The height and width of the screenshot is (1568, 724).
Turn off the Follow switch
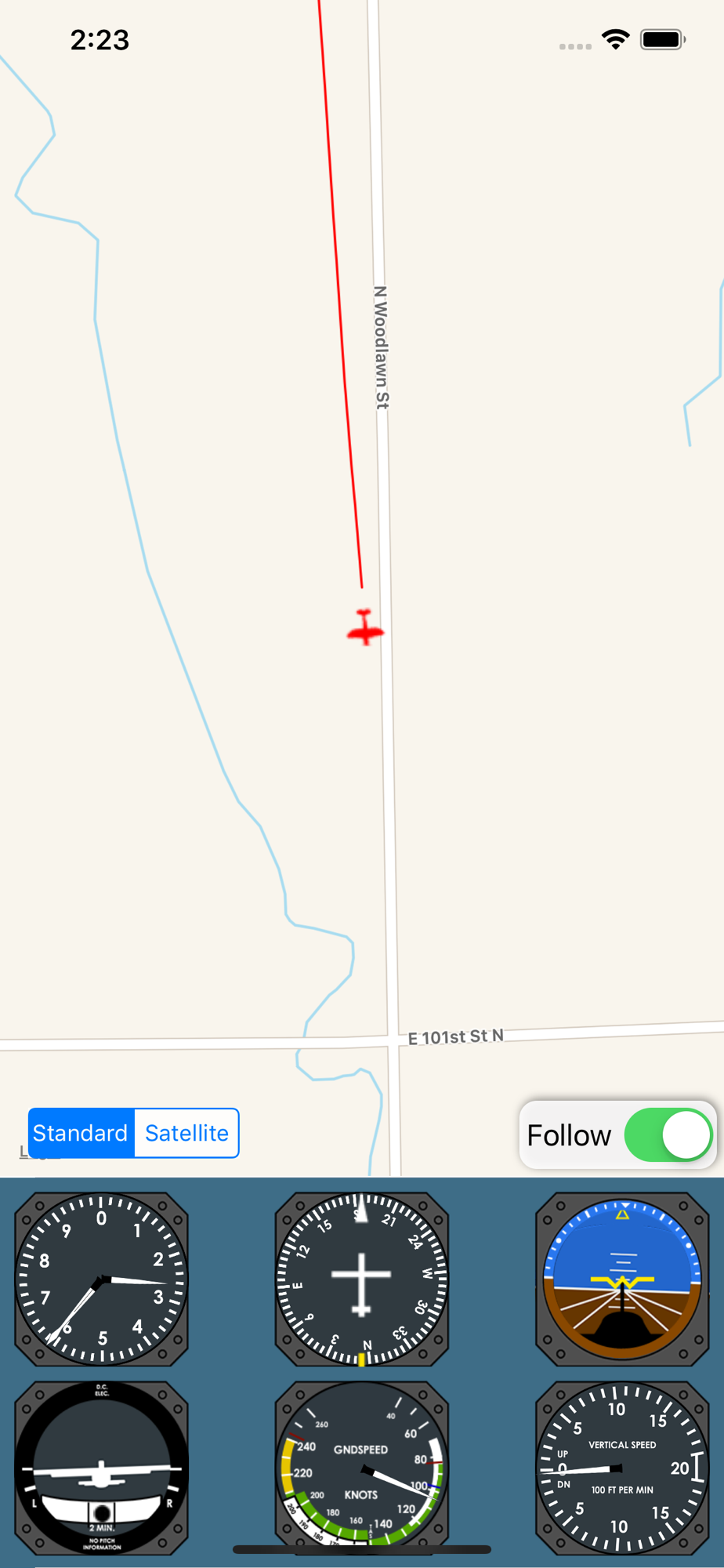(x=668, y=1134)
